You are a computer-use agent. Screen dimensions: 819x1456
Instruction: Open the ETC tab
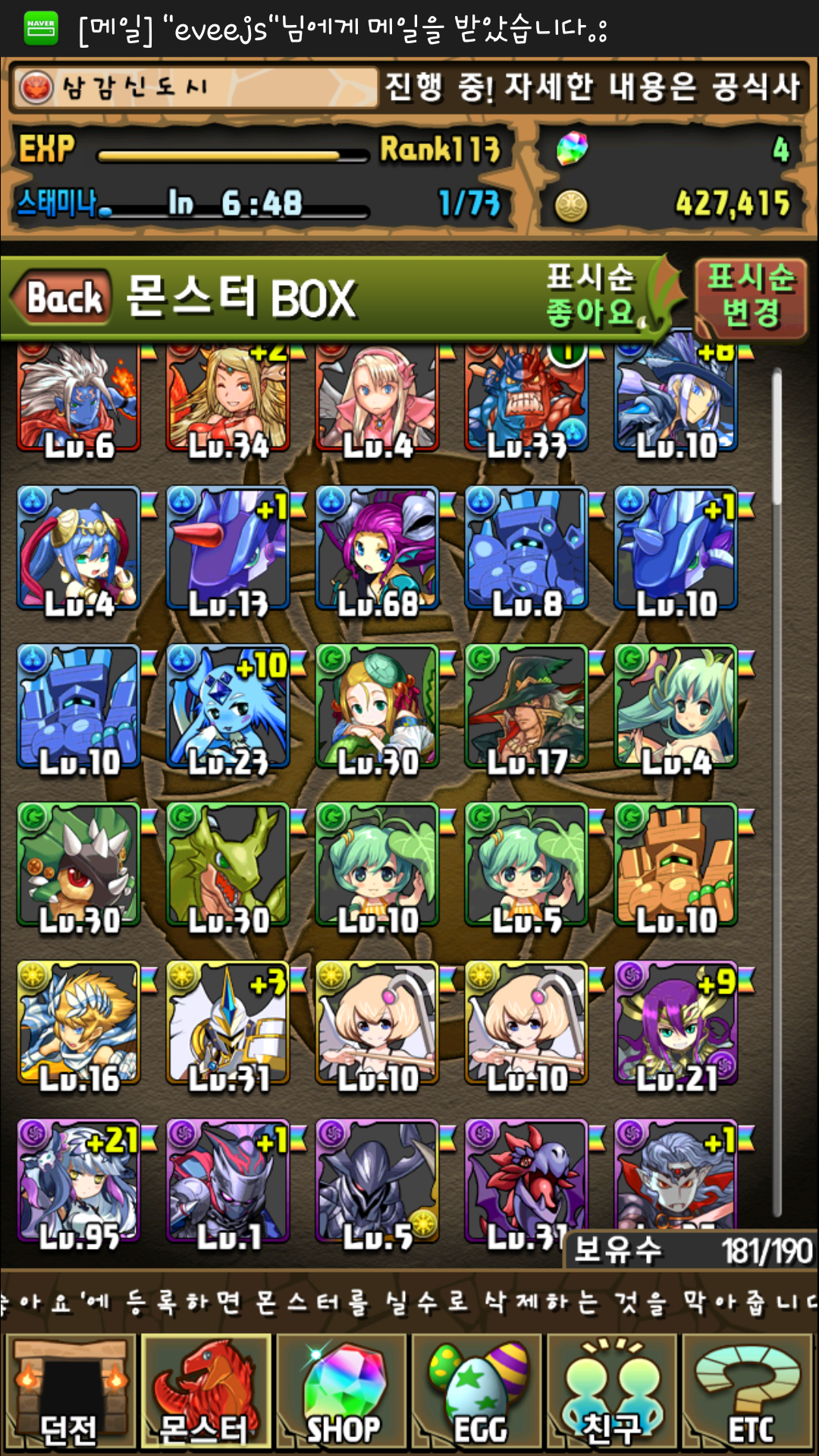tap(748, 1392)
